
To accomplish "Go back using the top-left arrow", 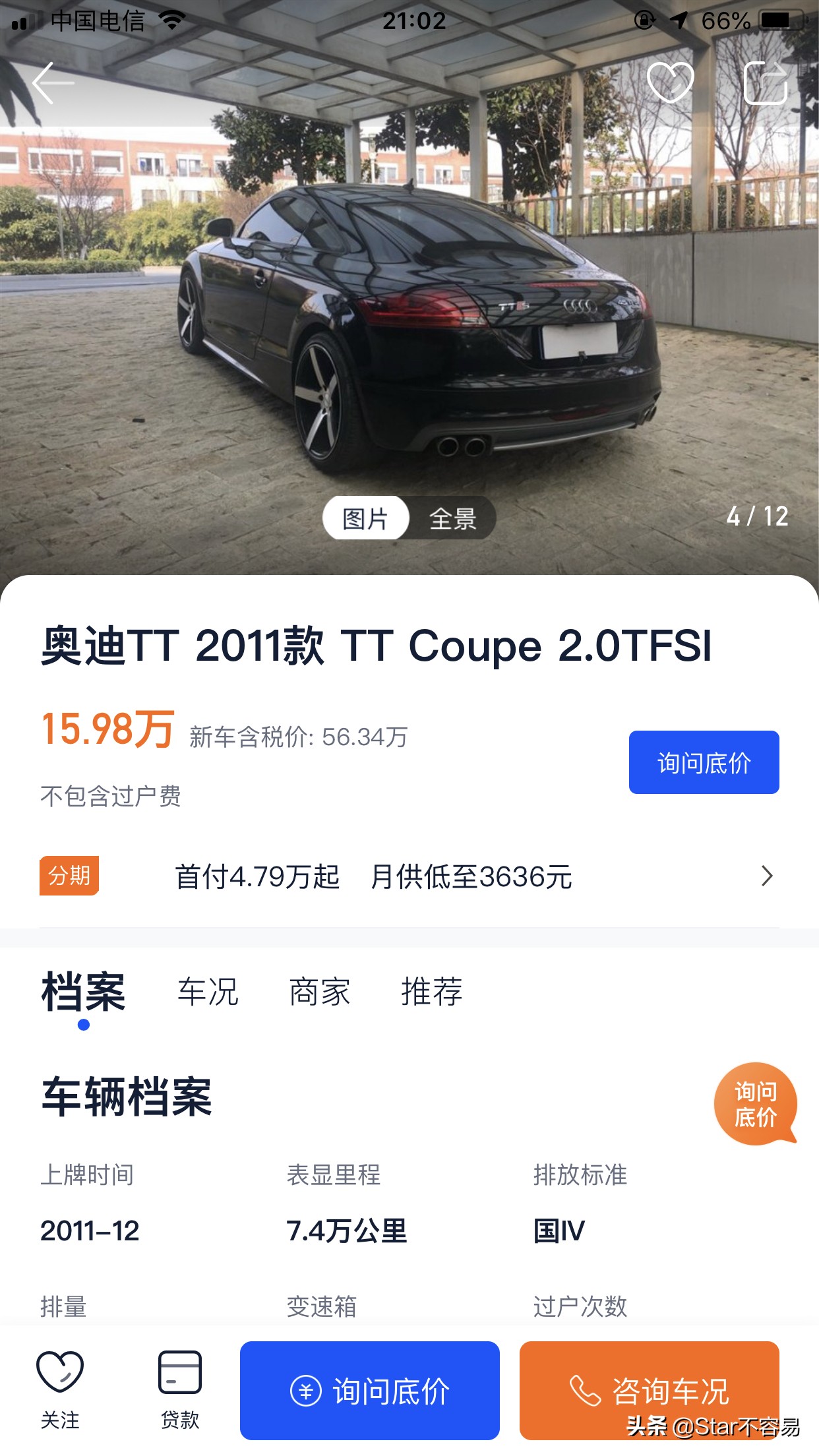I will point(52,83).
